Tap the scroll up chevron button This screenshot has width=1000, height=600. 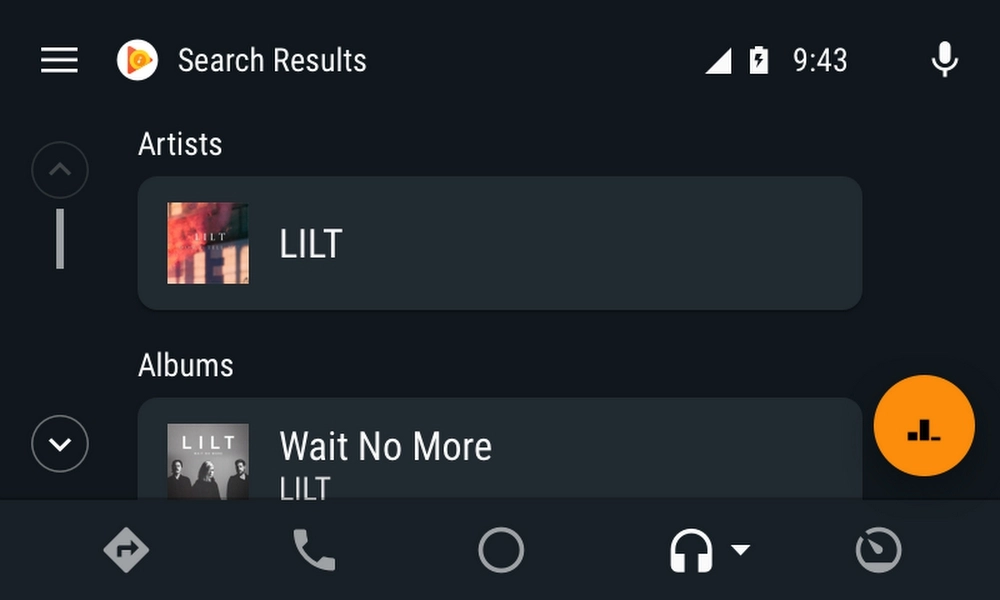(x=60, y=171)
